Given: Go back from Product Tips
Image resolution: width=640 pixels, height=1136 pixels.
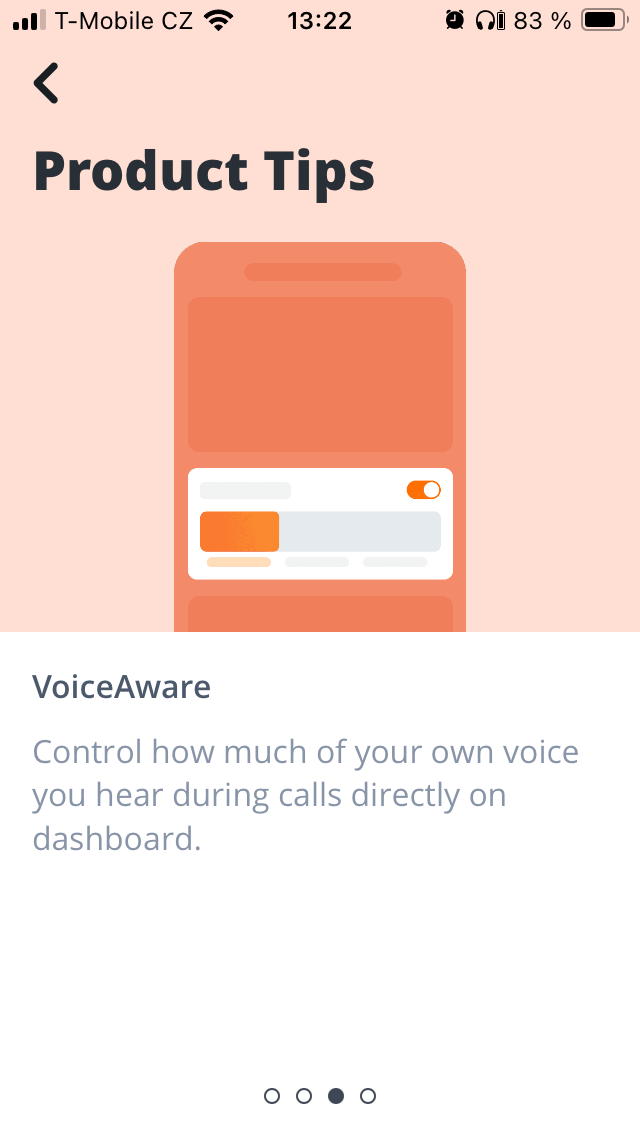Looking at the screenshot, I should click(46, 83).
